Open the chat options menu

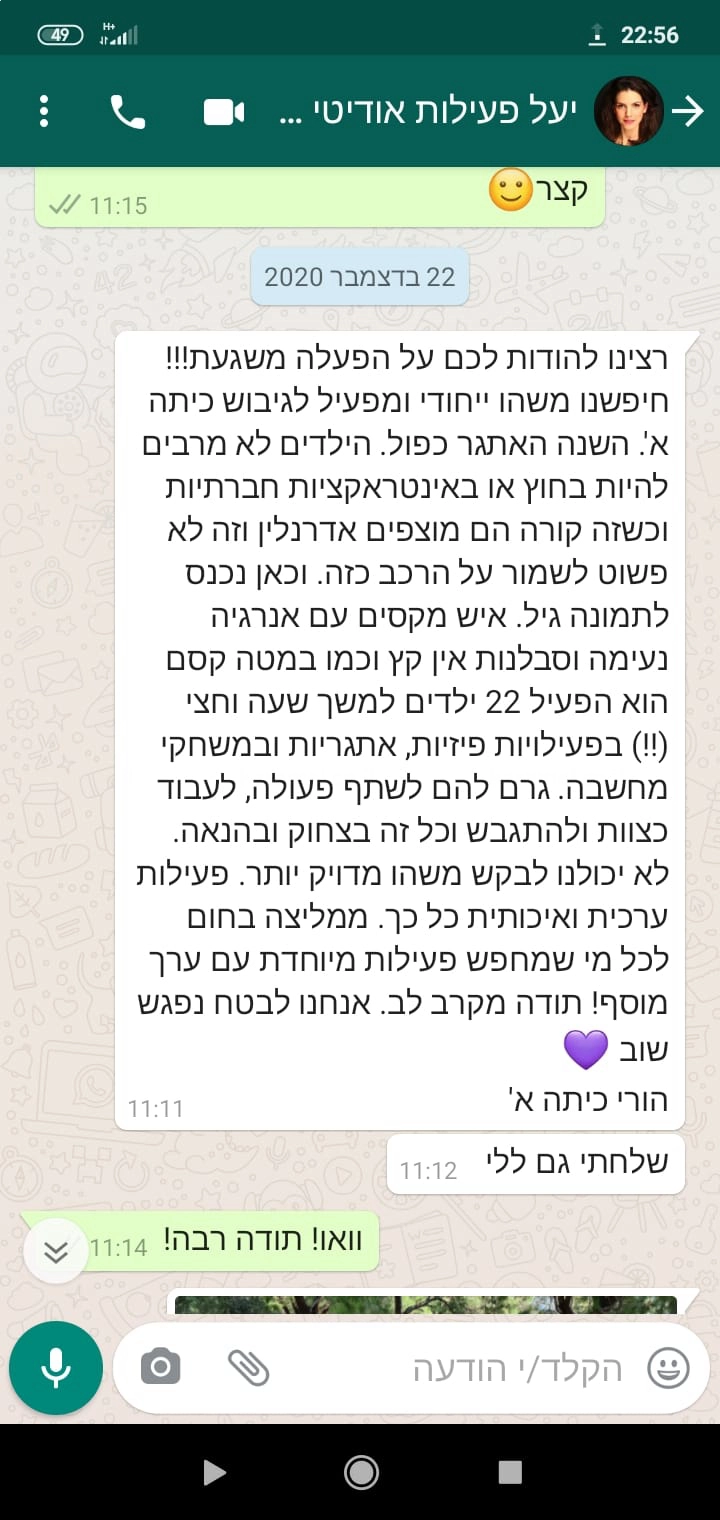[x=43, y=112]
